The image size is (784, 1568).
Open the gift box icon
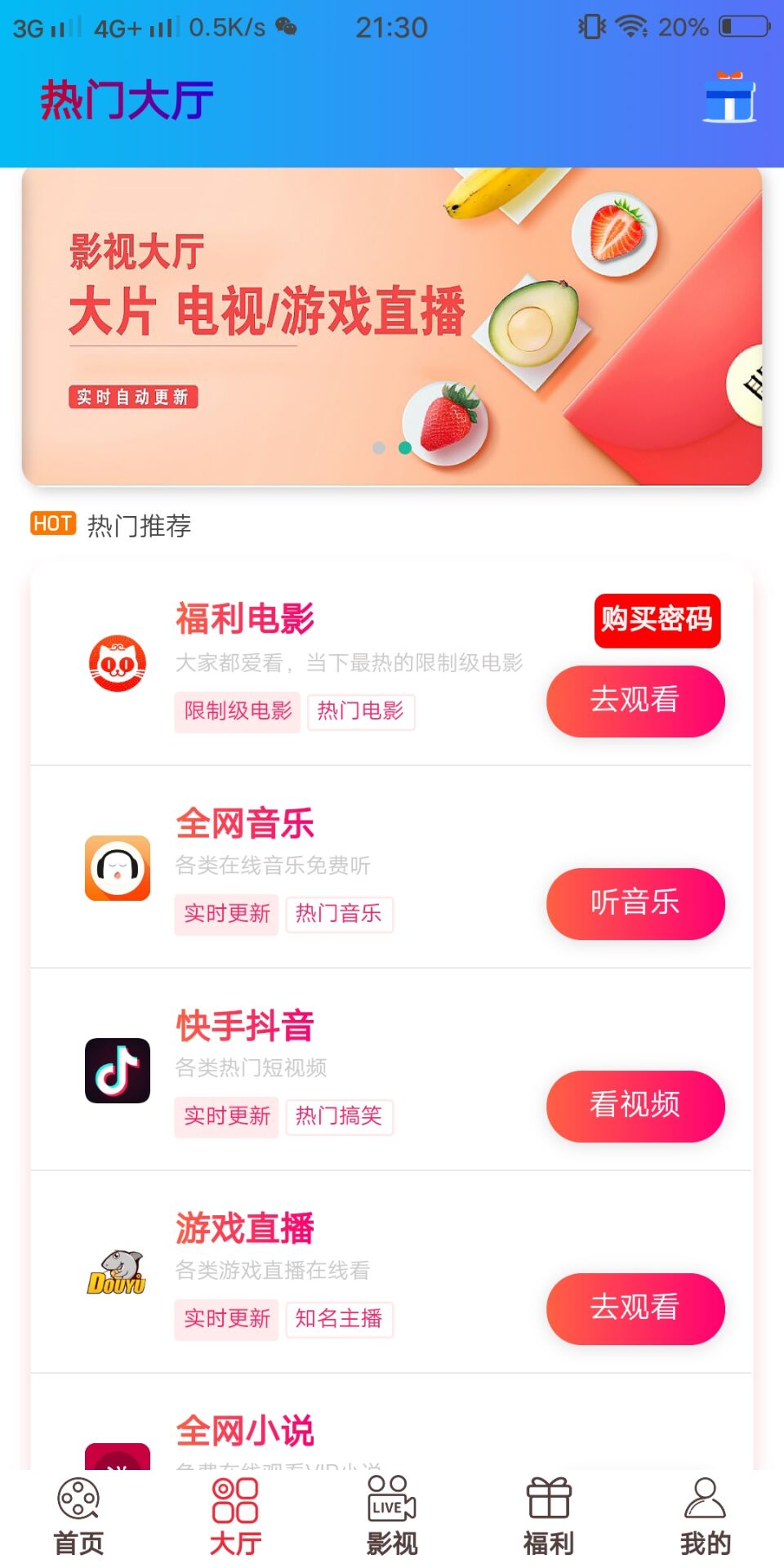730,98
